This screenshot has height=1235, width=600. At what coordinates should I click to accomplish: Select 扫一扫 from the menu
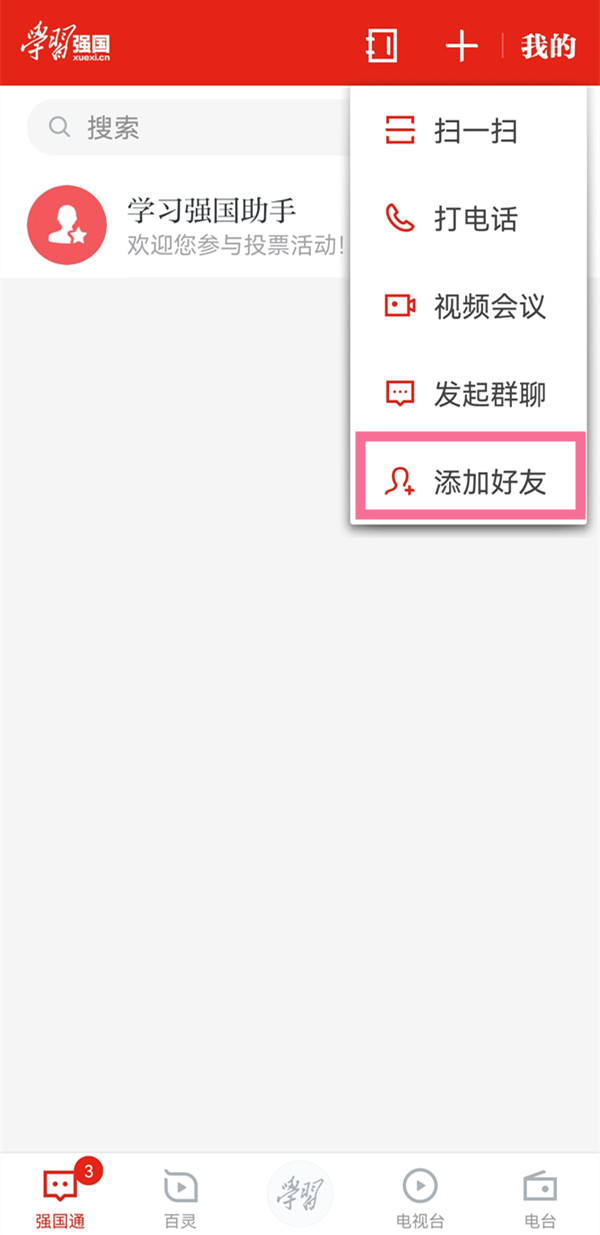(468, 131)
